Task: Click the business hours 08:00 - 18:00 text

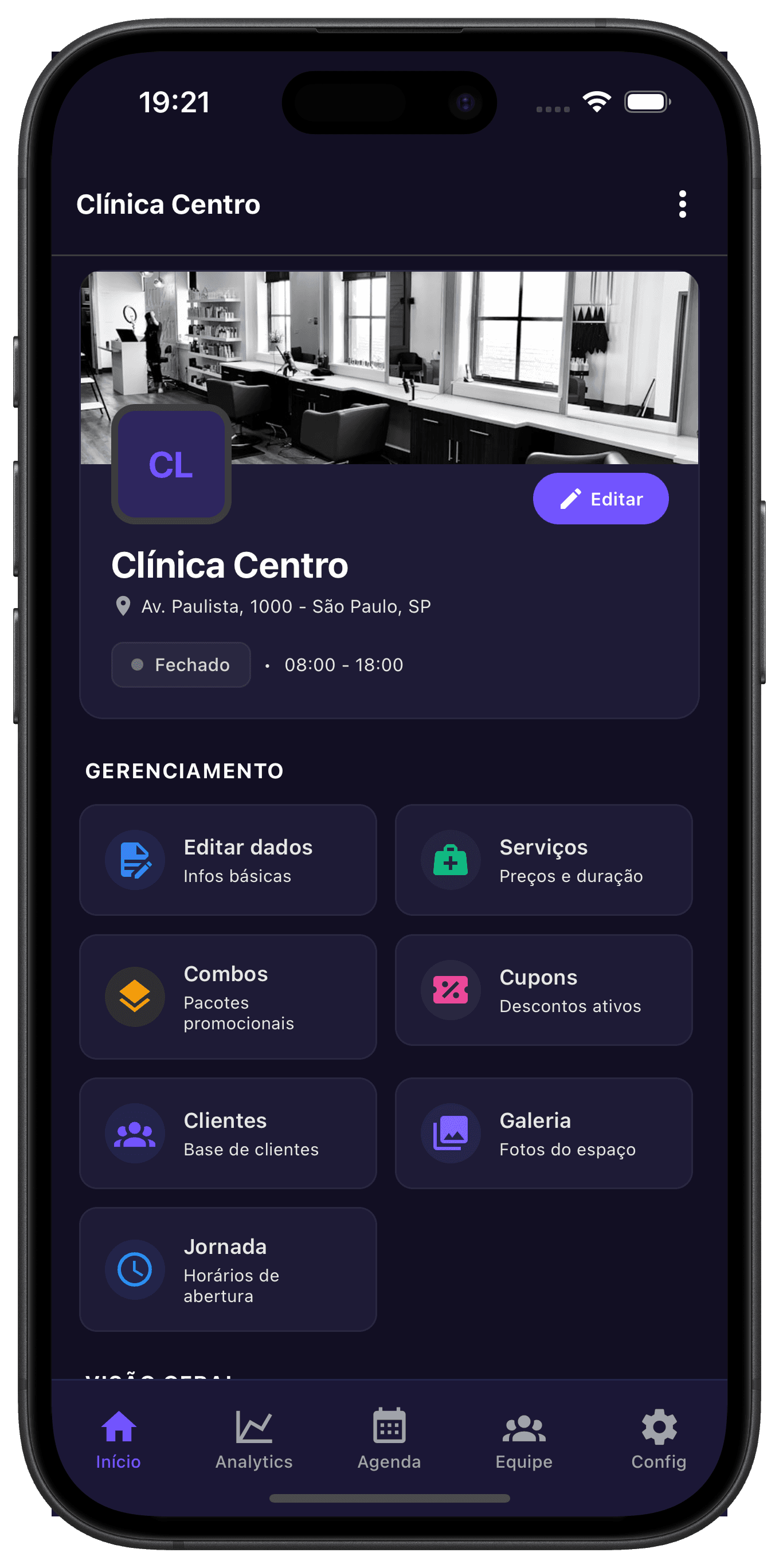Action: [344, 665]
